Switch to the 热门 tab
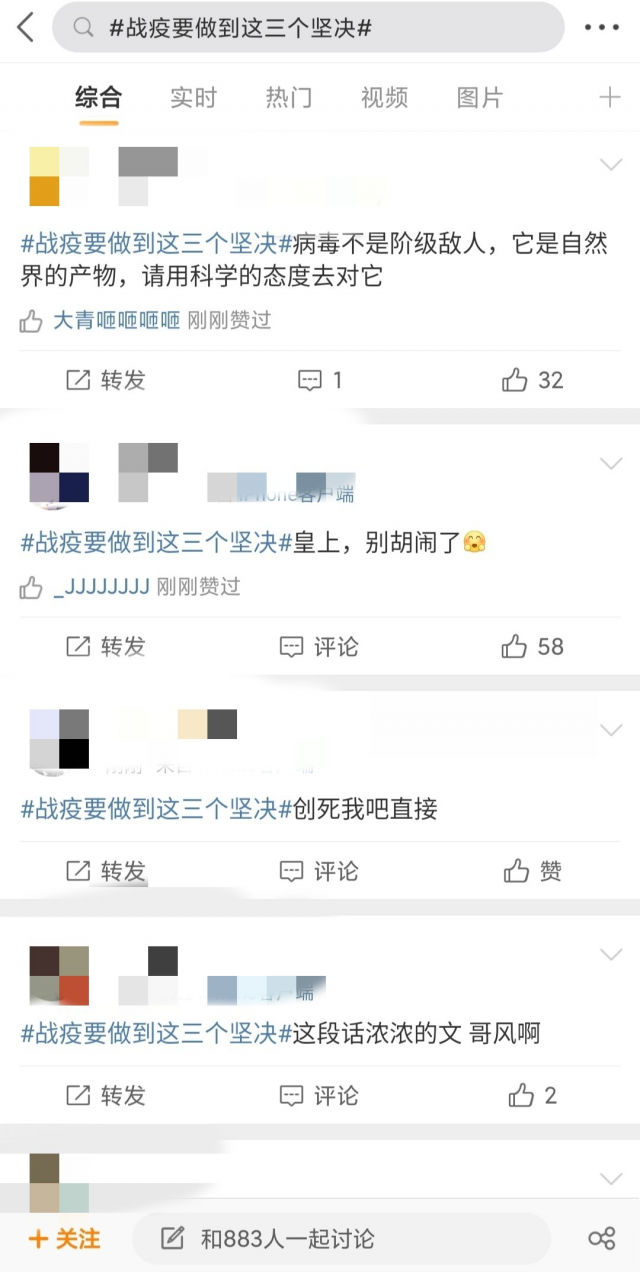The width and height of the screenshot is (640, 1272). (288, 97)
